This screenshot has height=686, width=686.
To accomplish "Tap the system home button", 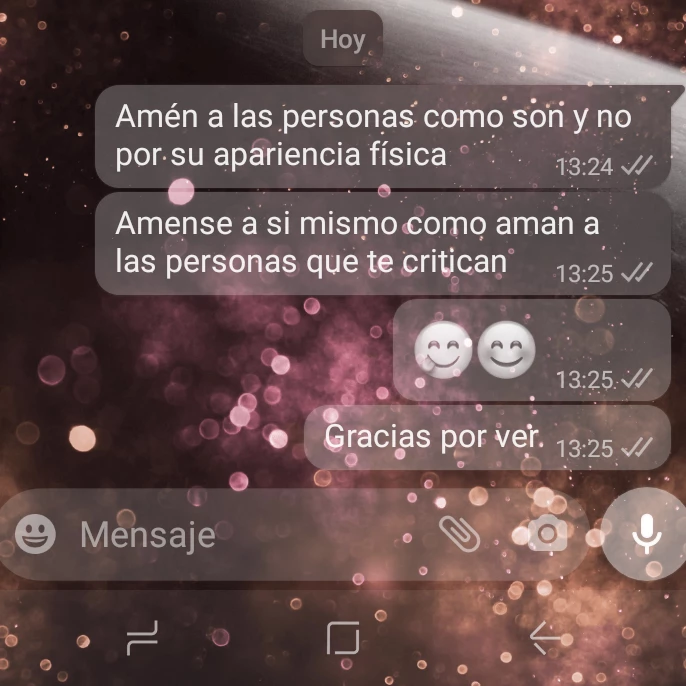I will tap(343, 638).
